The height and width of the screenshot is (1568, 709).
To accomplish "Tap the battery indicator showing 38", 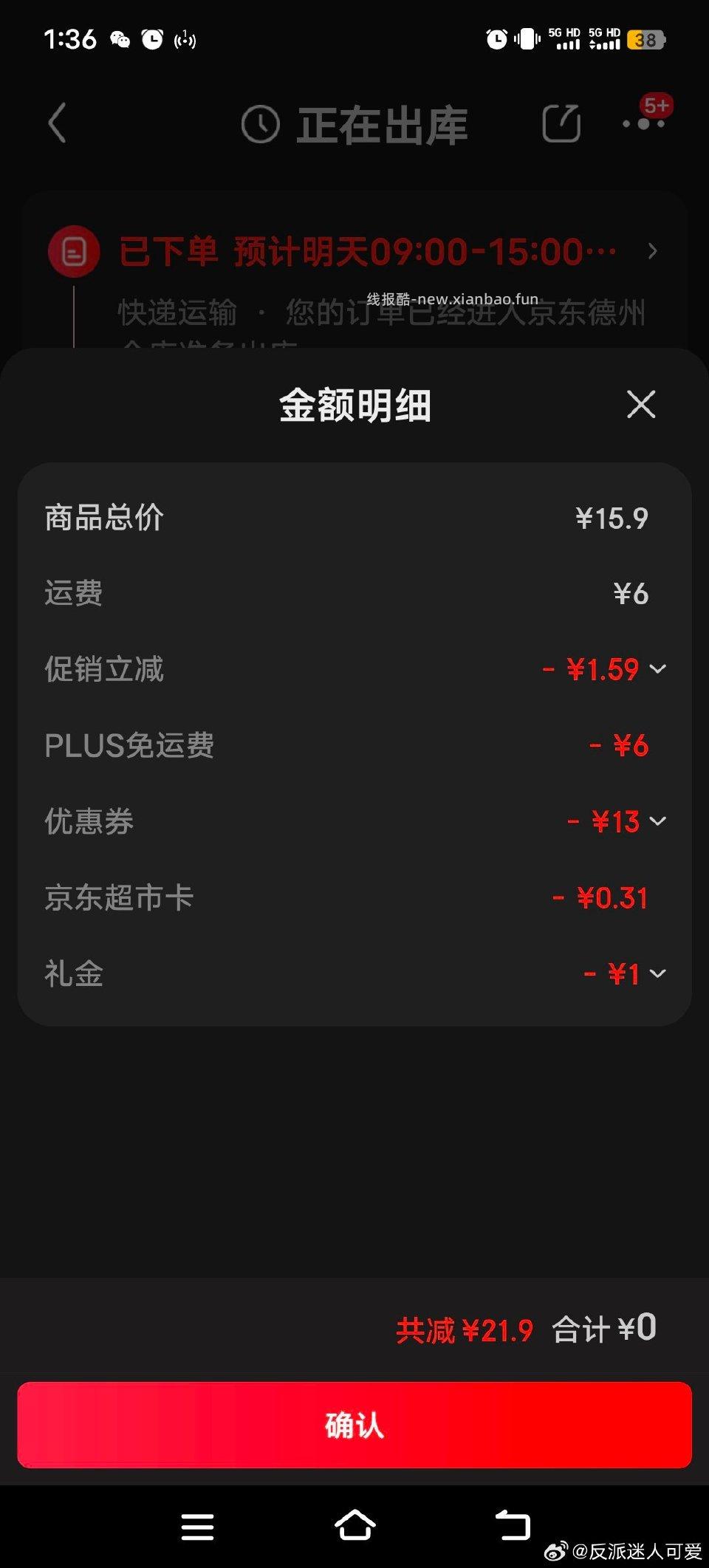I will point(646,41).
